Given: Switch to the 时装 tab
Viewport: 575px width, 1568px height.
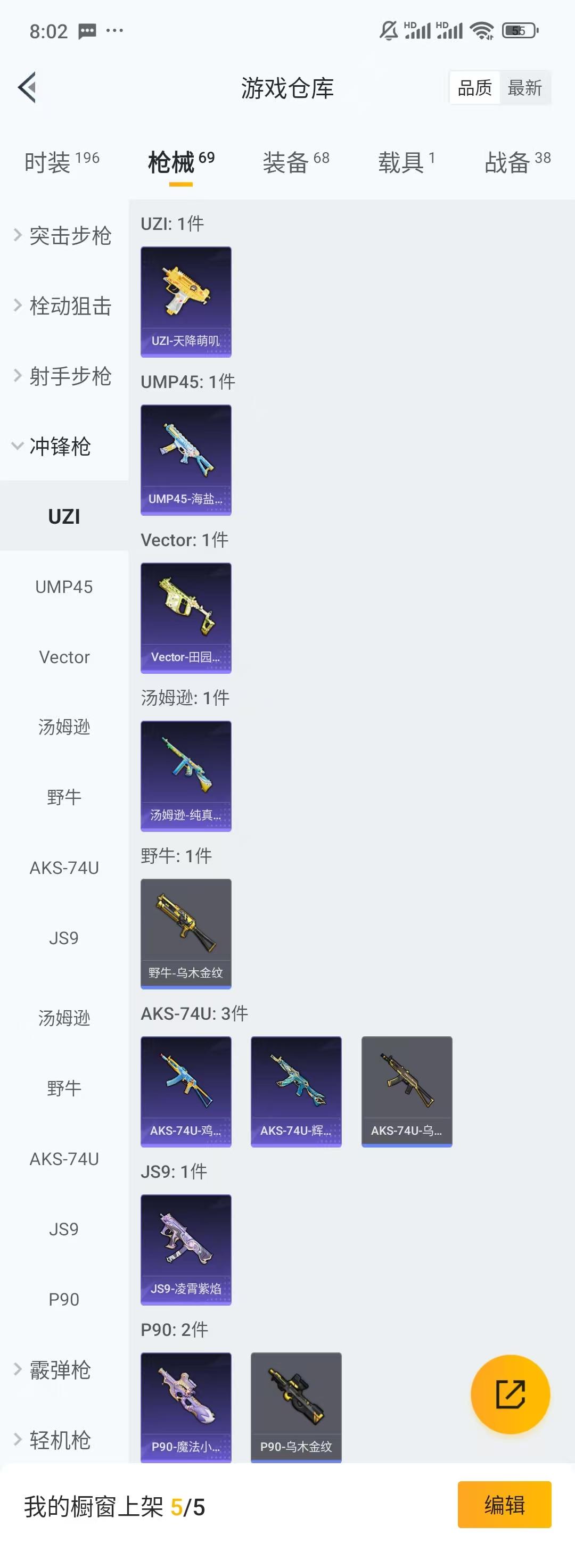Looking at the screenshot, I should [62, 162].
